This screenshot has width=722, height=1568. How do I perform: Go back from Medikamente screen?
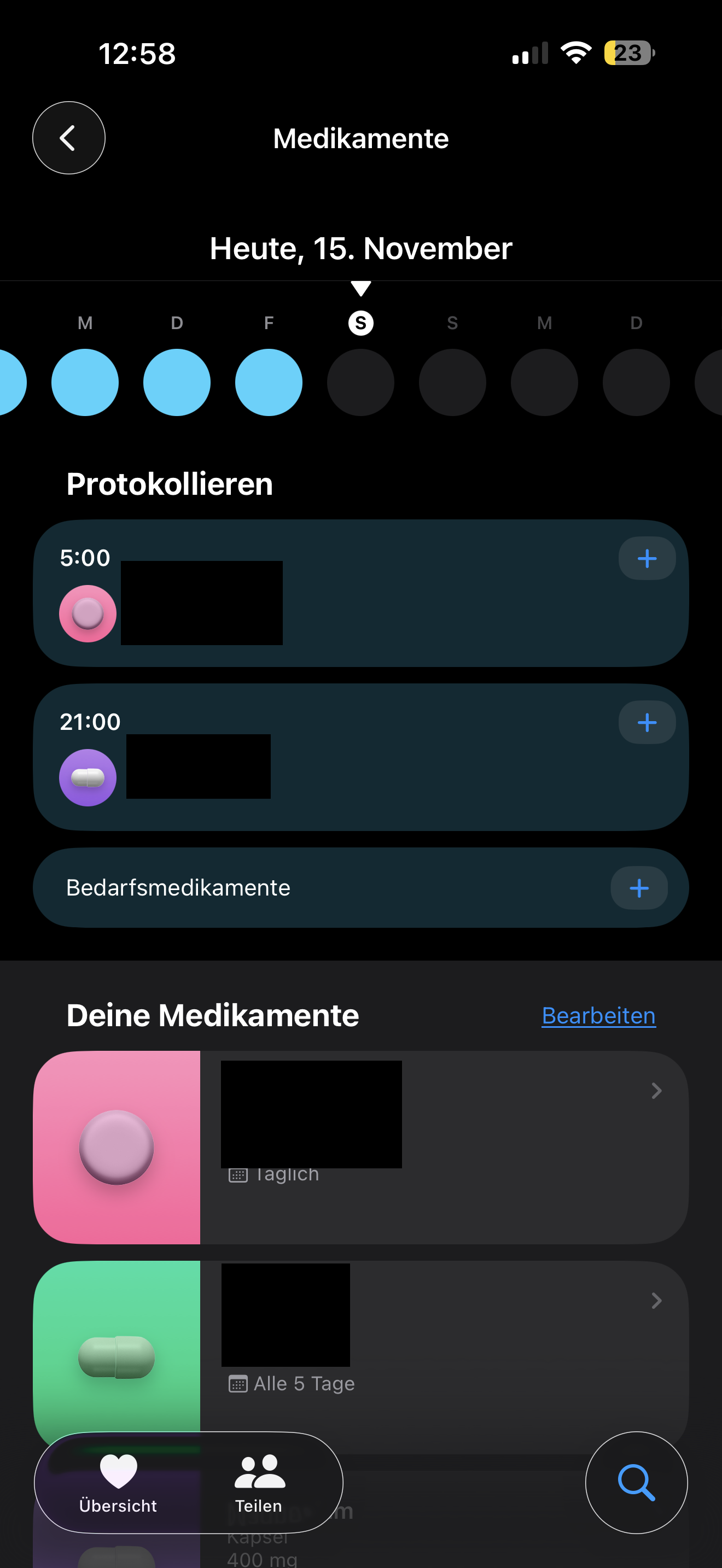tap(68, 138)
